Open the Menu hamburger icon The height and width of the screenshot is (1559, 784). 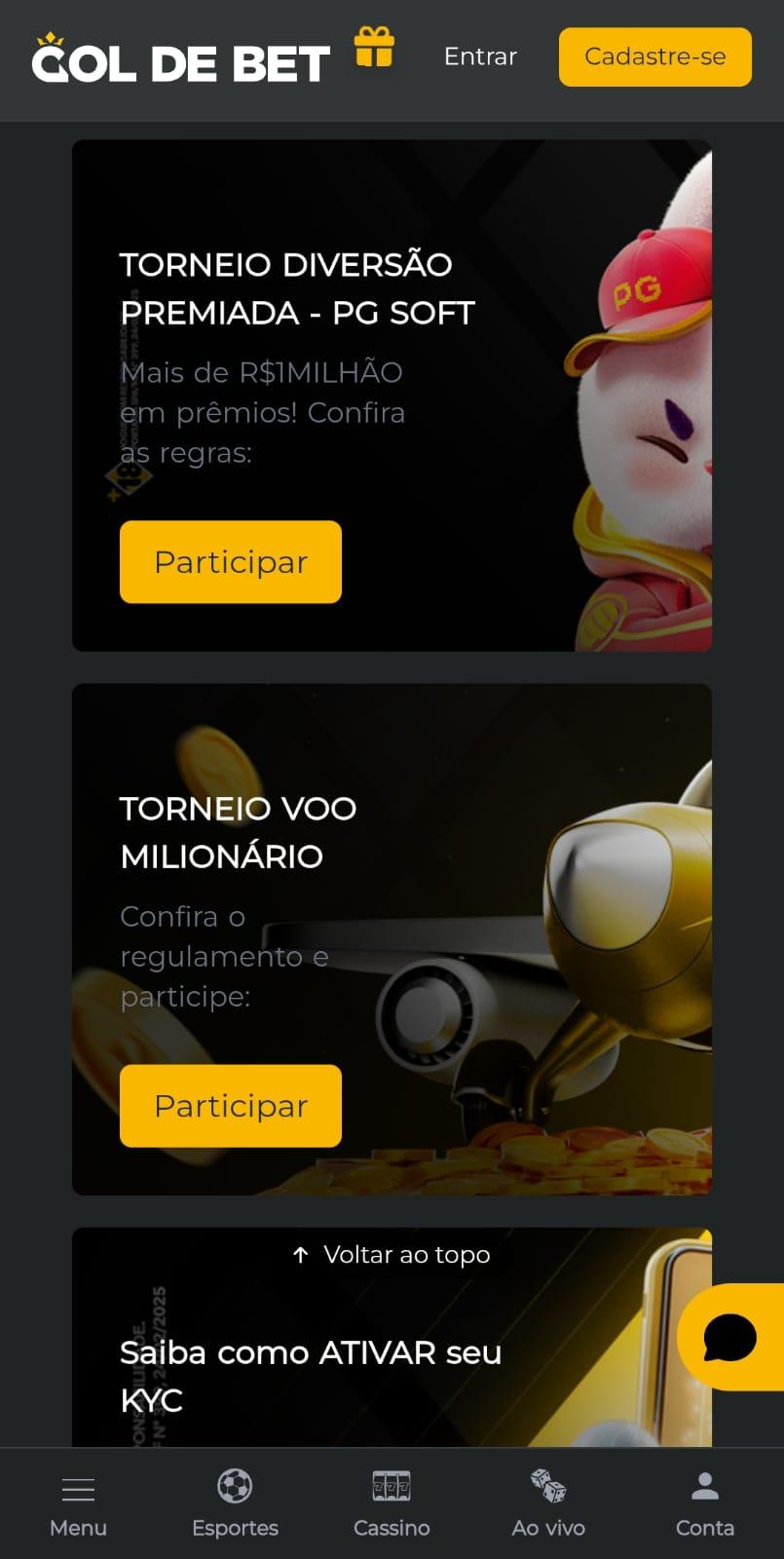(x=78, y=1488)
